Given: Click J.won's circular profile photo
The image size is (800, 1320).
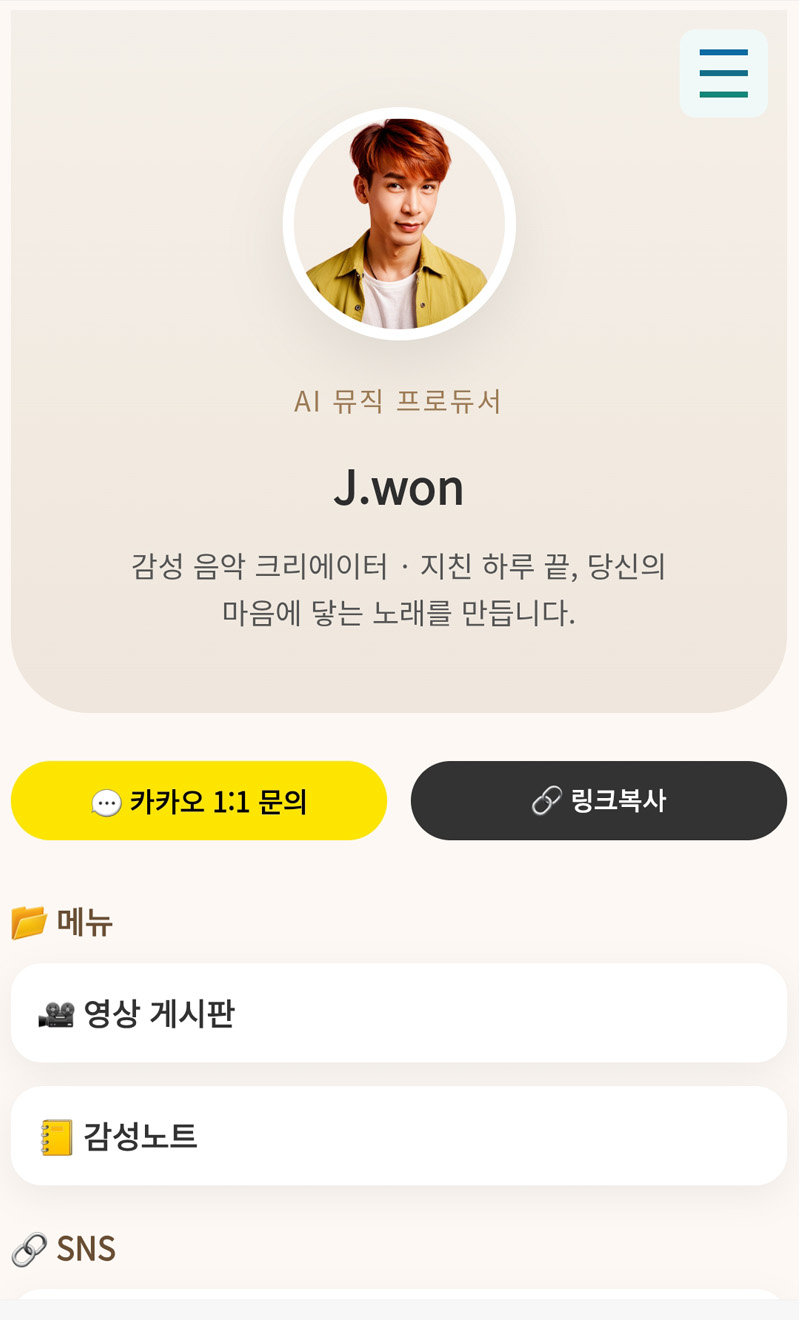Looking at the screenshot, I should (x=400, y=222).
